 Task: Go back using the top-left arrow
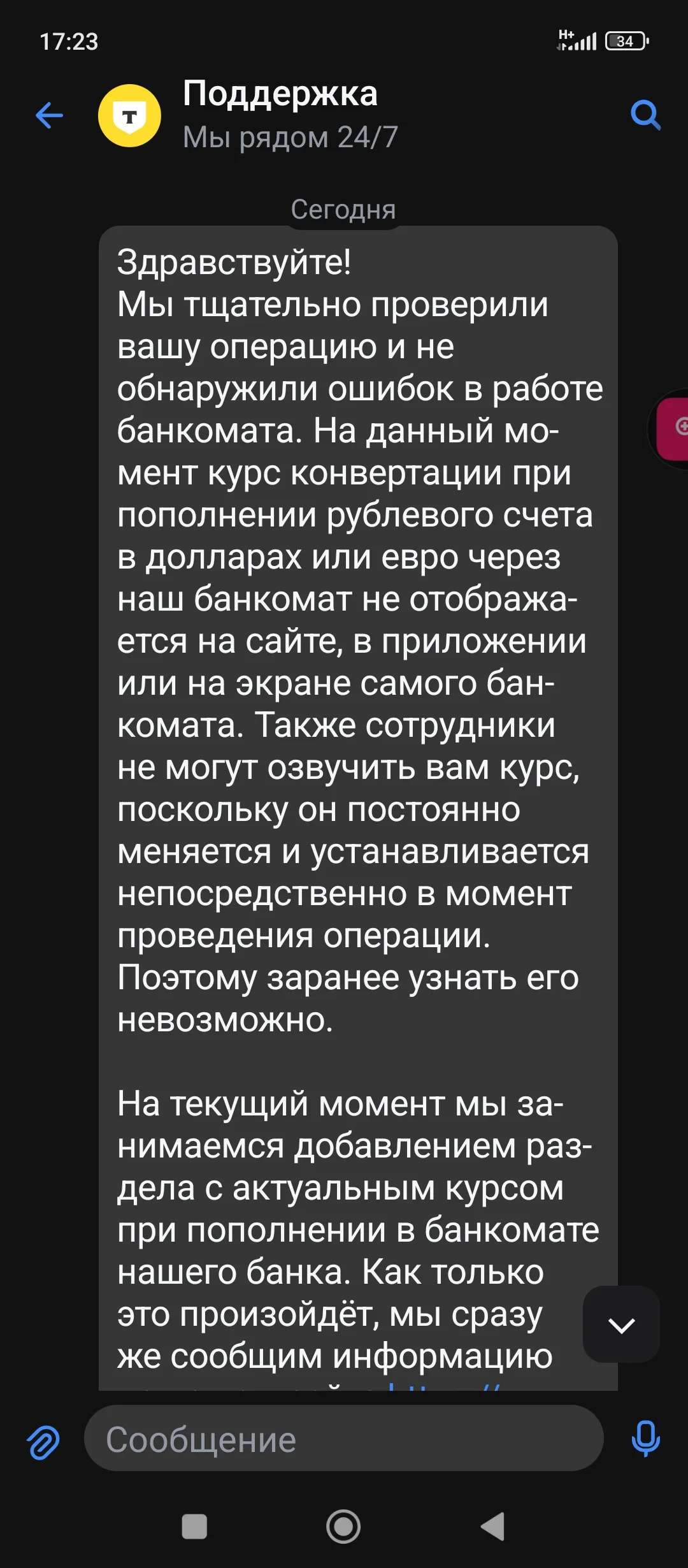(x=49, y=115)
